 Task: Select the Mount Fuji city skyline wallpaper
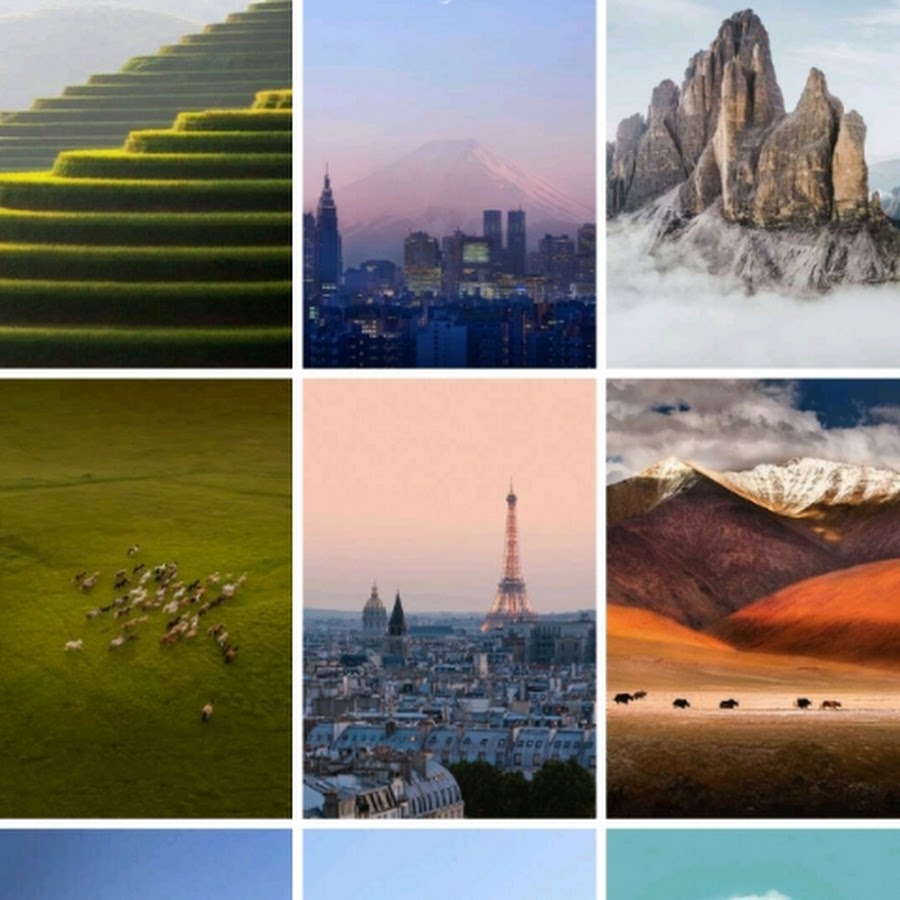(x=449, y=183)
